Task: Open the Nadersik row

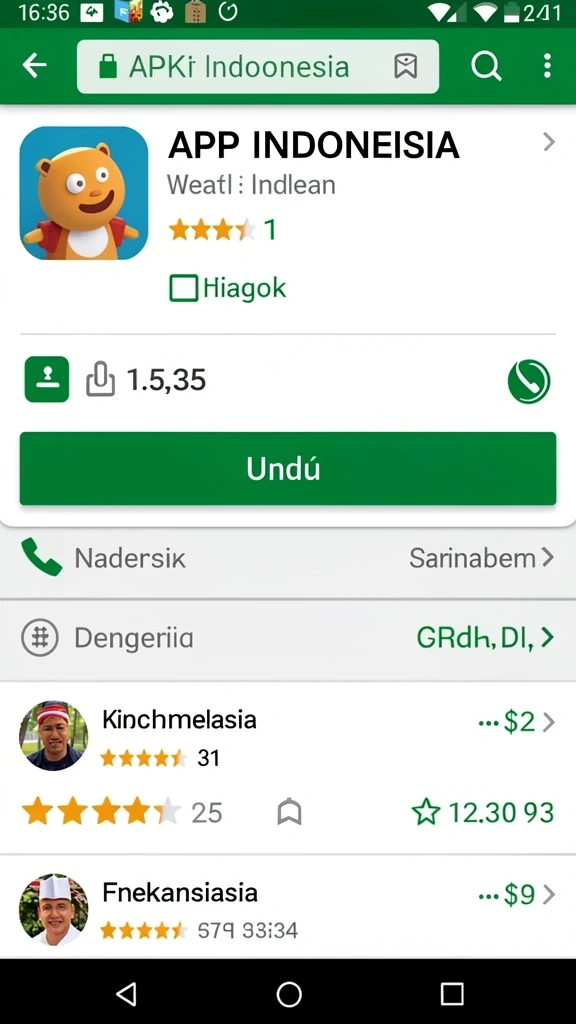Action: click(x=288, y=558)
